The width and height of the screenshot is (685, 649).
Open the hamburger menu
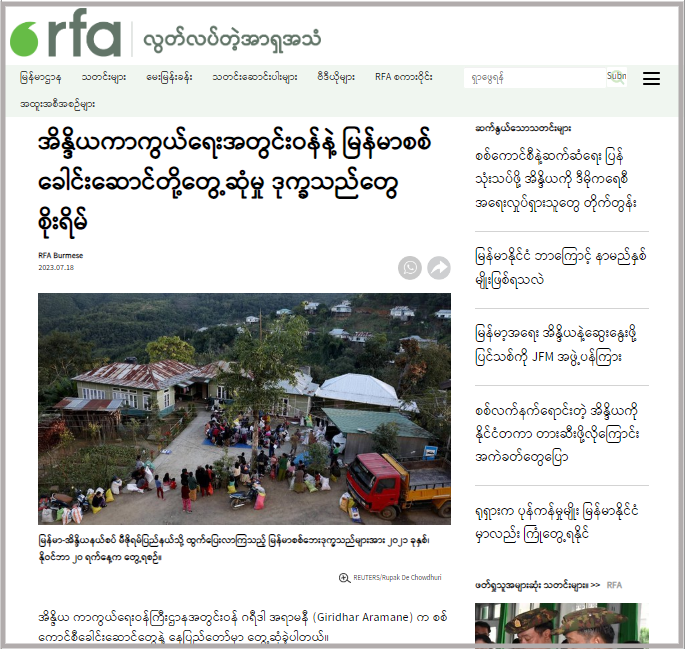pyautogui.click(x=651, y=78)
